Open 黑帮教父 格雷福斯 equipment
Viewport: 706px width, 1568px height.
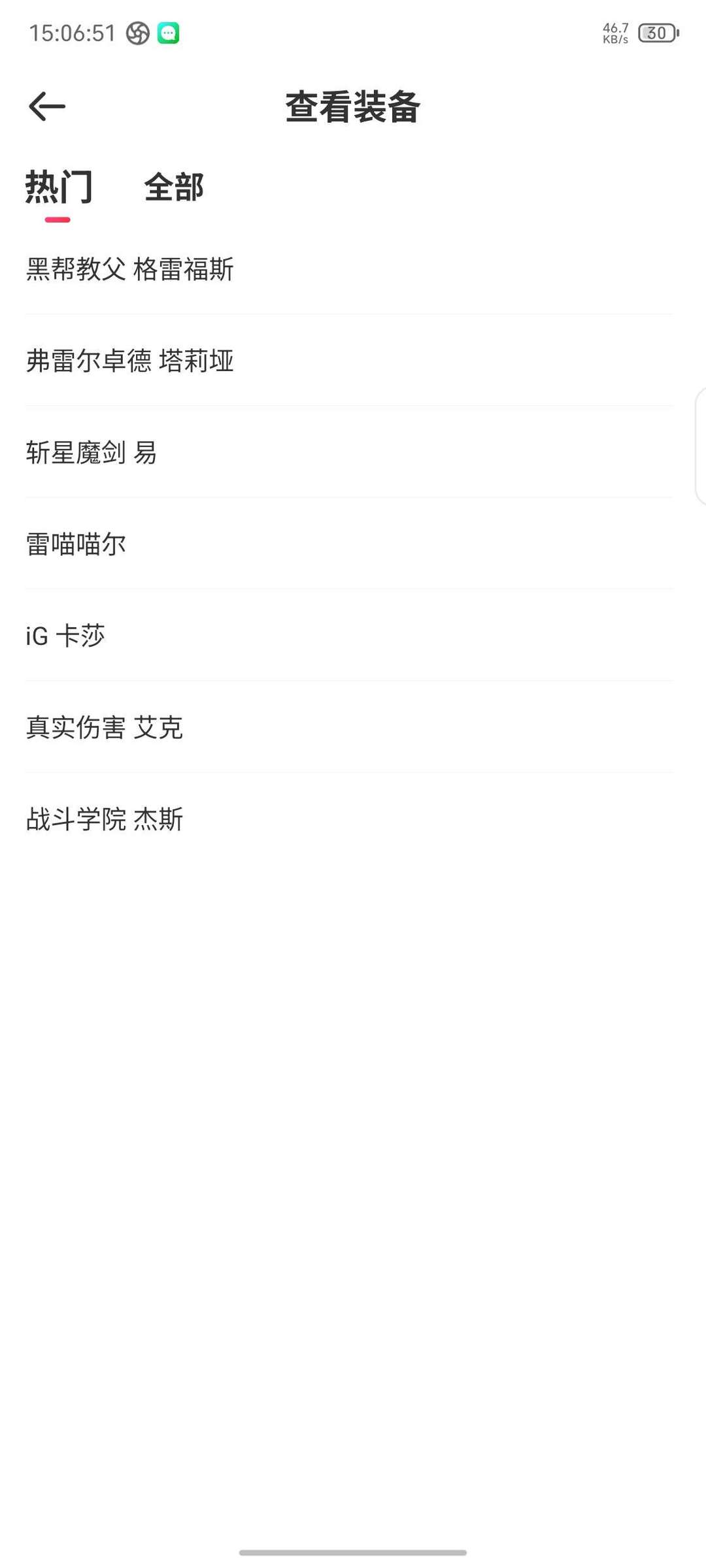point(350,269)
